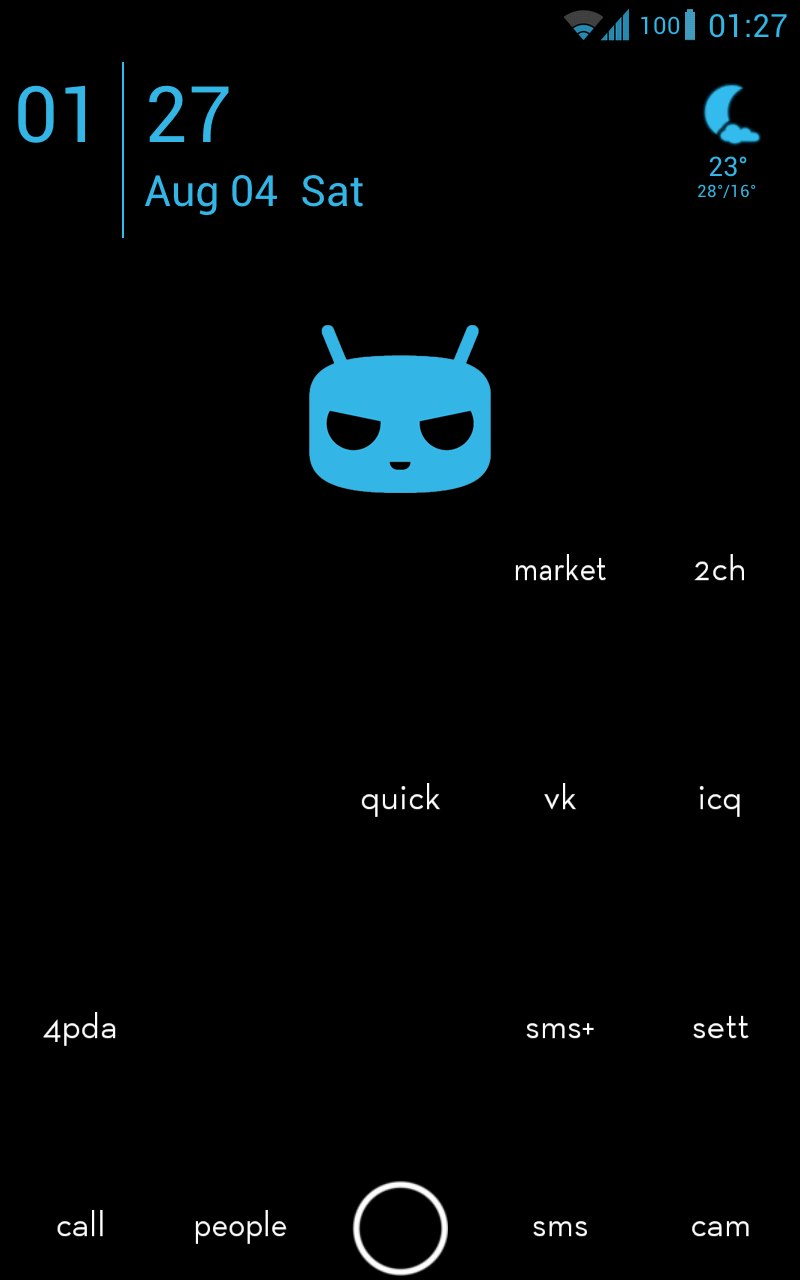Open the people contacts
The image size is (800, 1280).
240,1227
